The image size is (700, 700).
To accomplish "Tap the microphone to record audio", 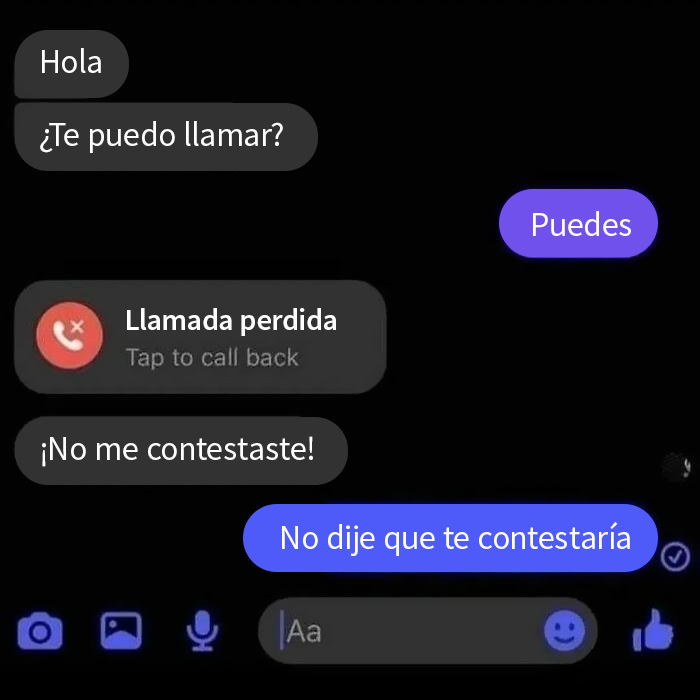I will 202,631.
